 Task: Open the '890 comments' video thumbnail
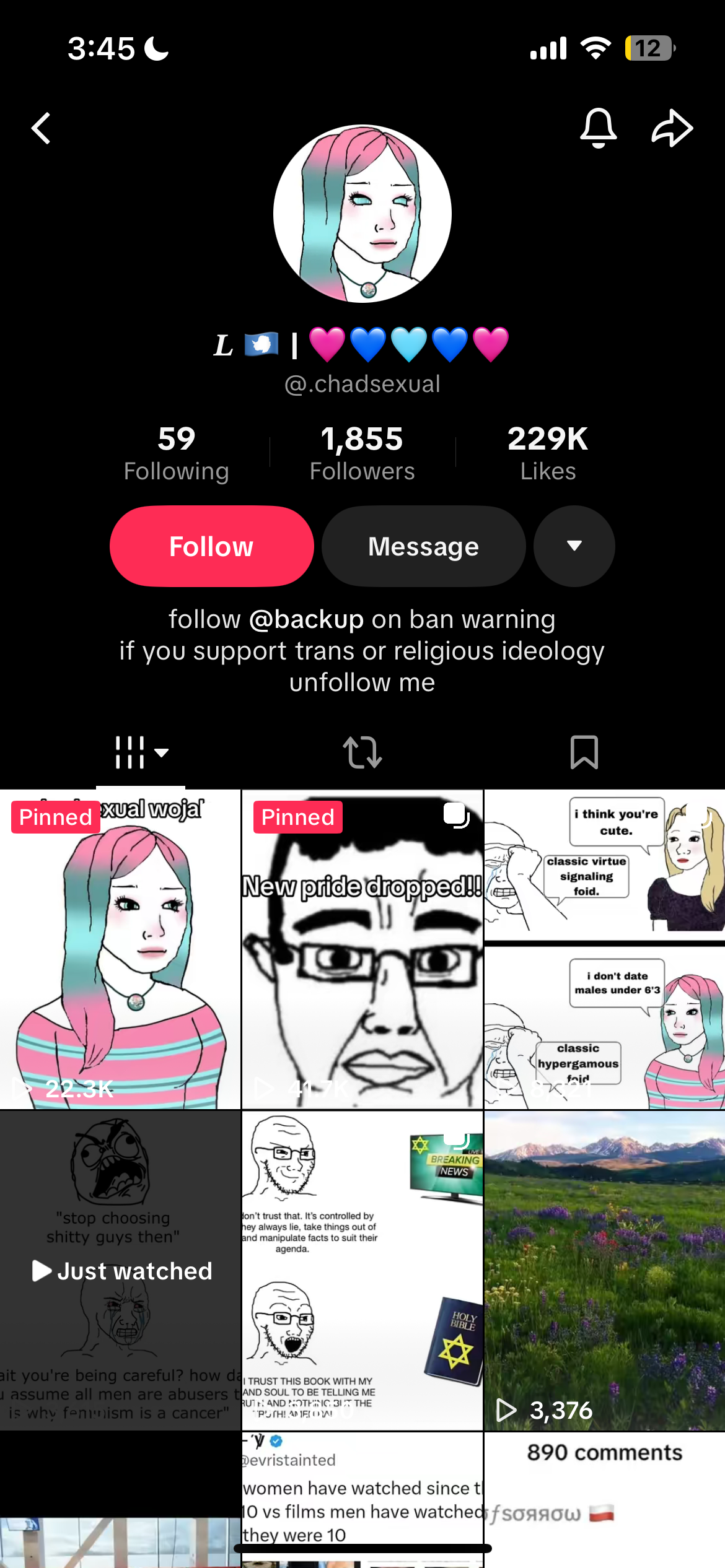pos(604,1499)
